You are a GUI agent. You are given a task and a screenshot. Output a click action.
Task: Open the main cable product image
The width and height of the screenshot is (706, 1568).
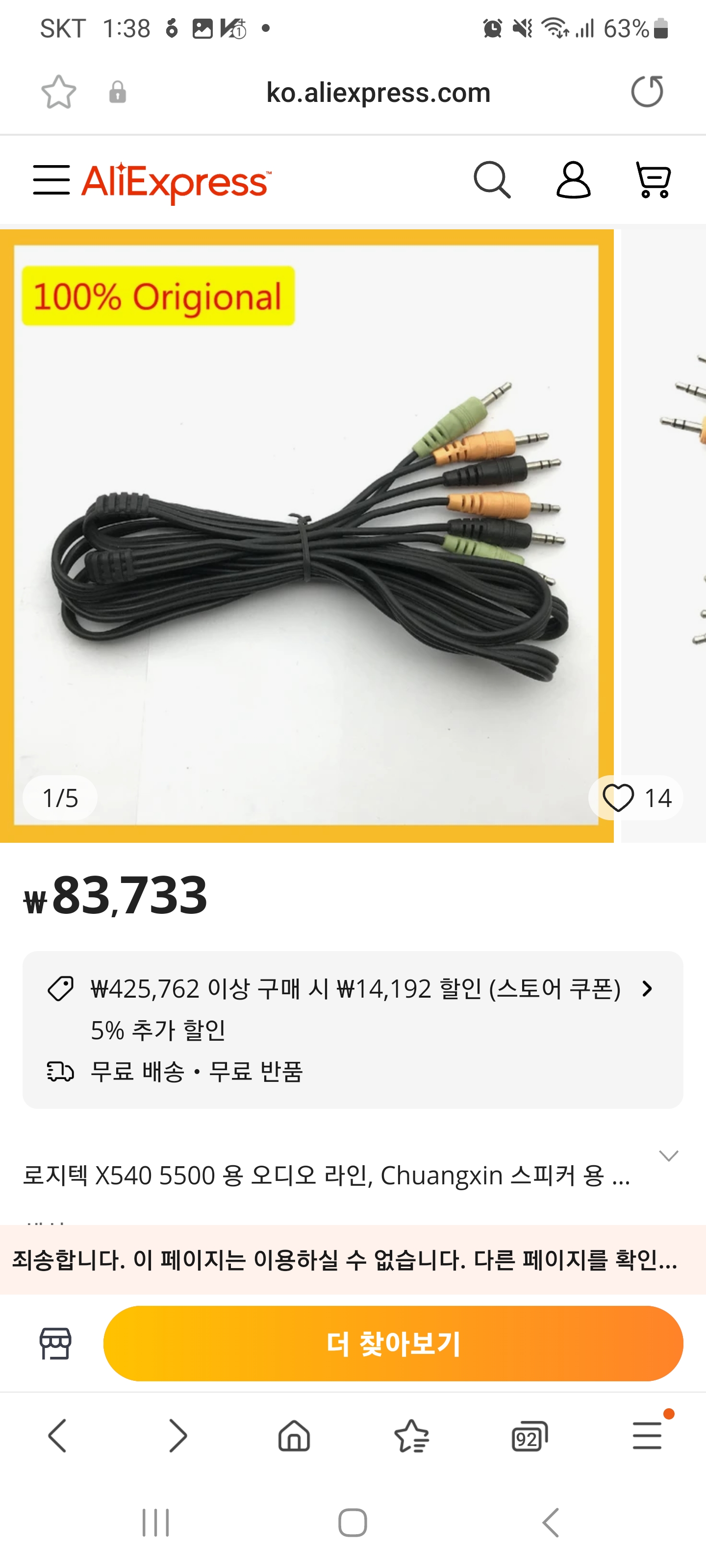306,536
